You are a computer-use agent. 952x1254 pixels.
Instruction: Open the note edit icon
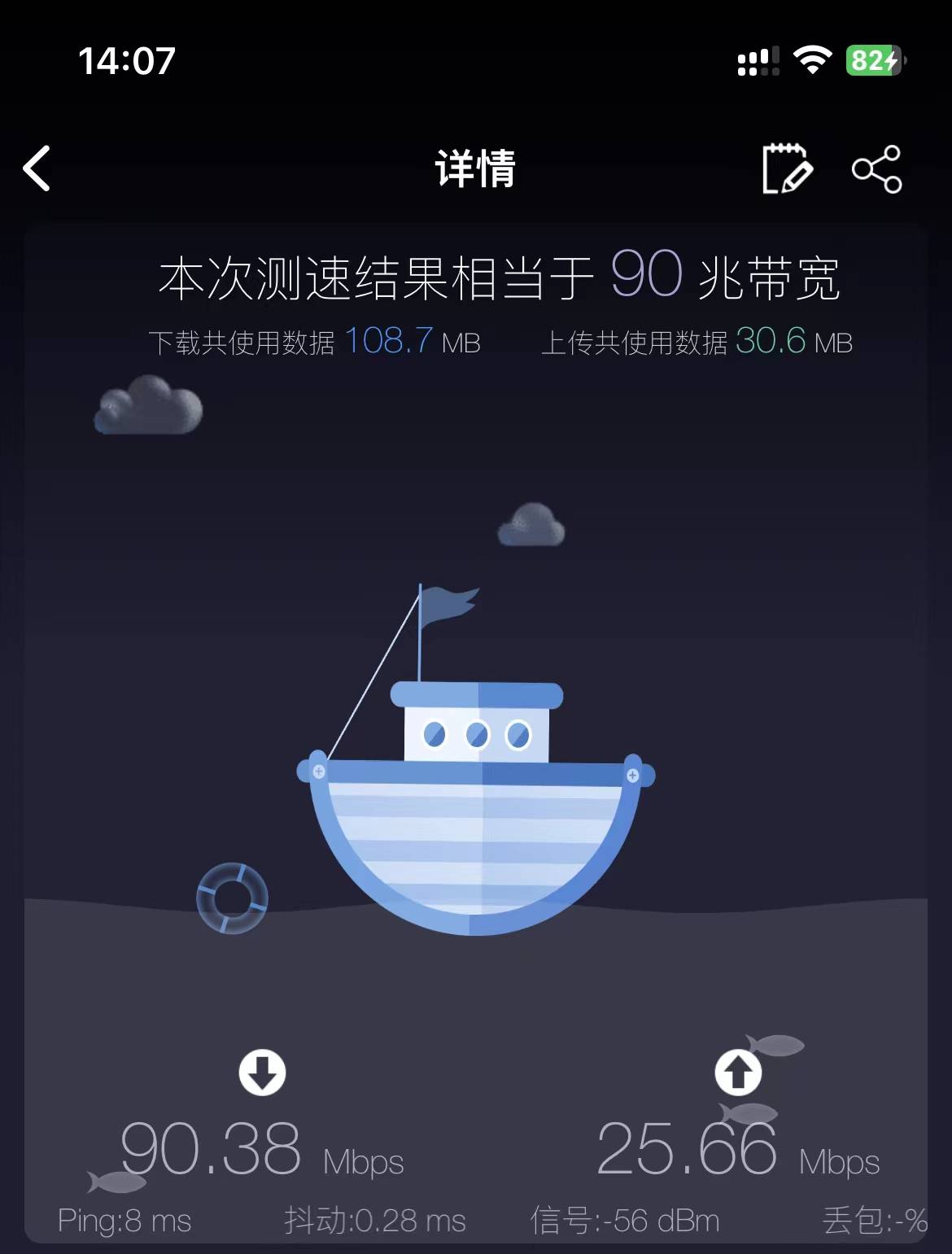pyautogui.click(x=786, y=169)
